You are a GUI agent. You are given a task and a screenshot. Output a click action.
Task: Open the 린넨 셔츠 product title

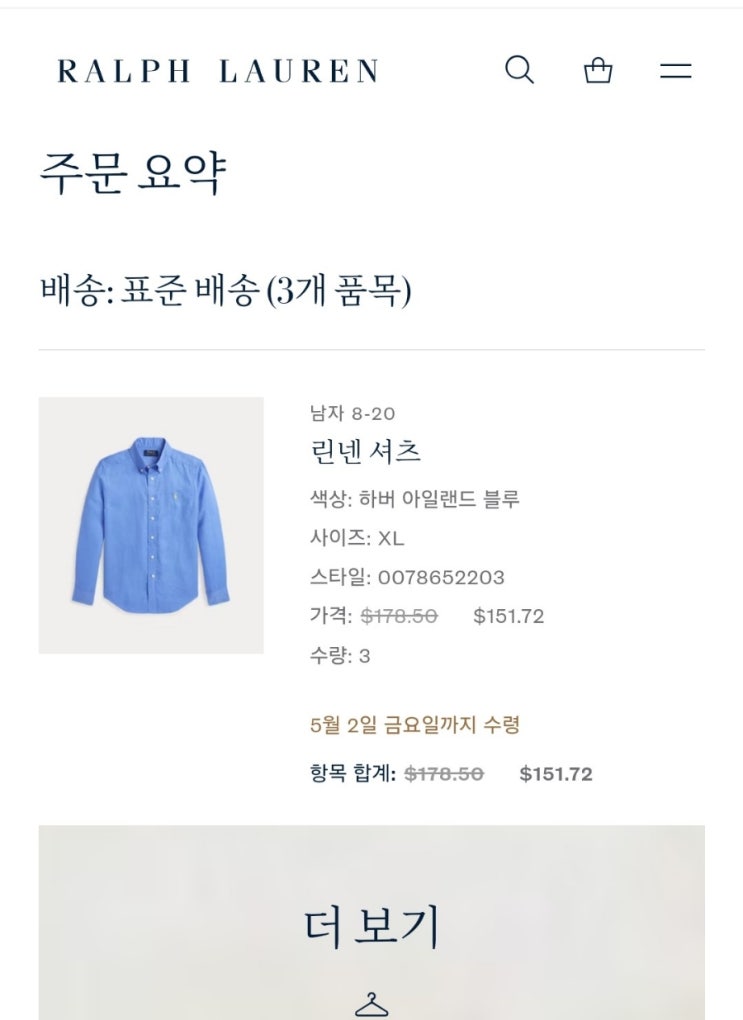pos(365,451)
